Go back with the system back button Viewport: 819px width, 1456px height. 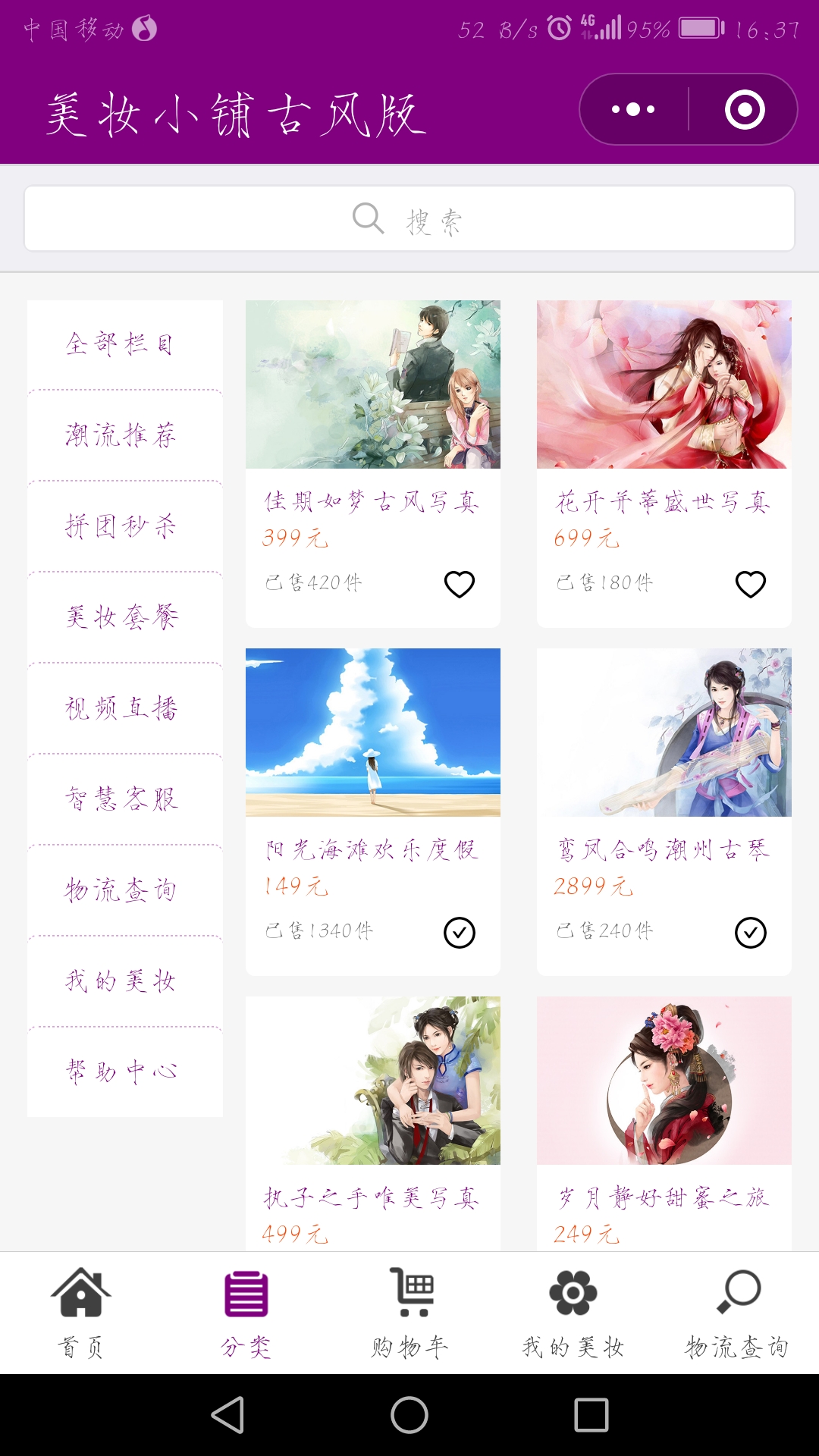pyautogui.click(x=227, y=1415)
